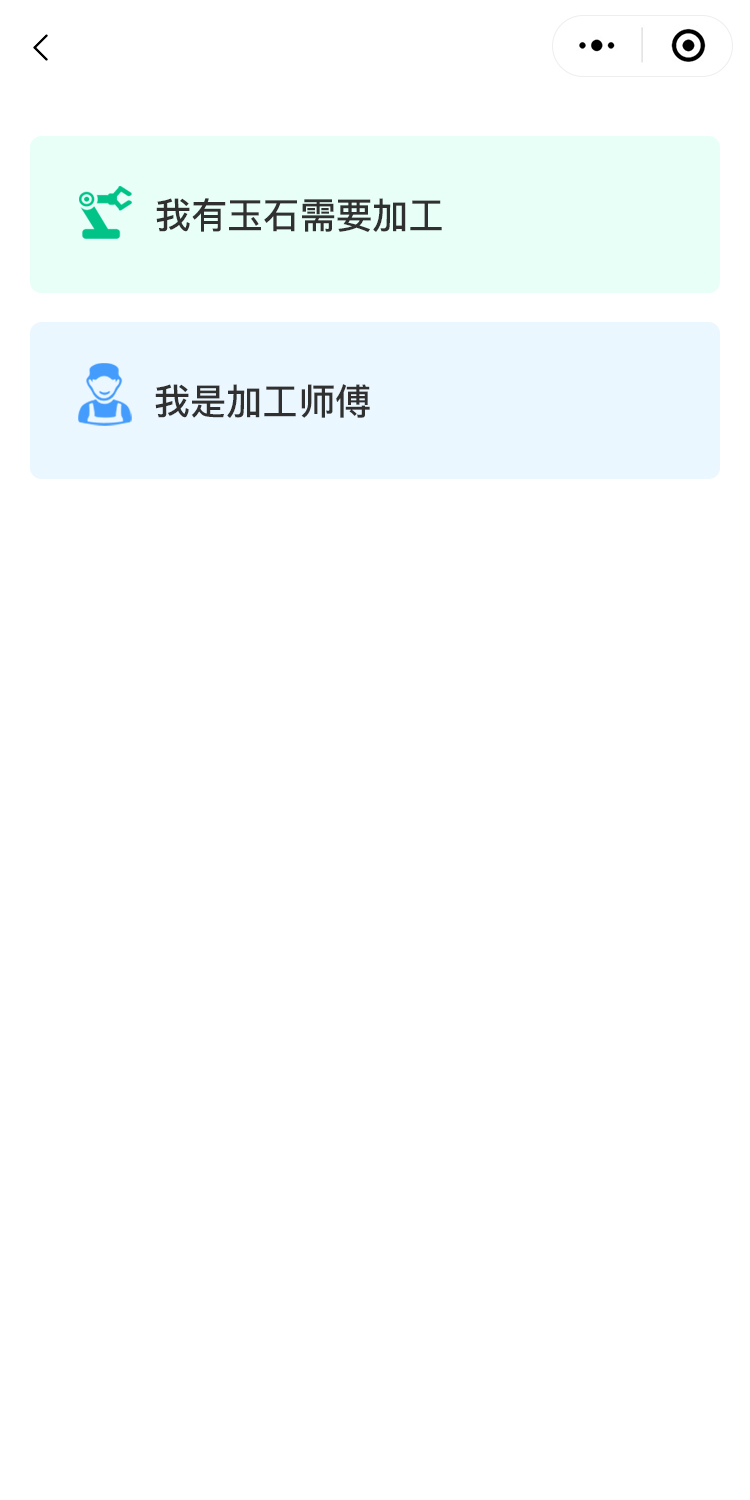
Task: Open the mini program three-dot menu
Action: [597, 46]
